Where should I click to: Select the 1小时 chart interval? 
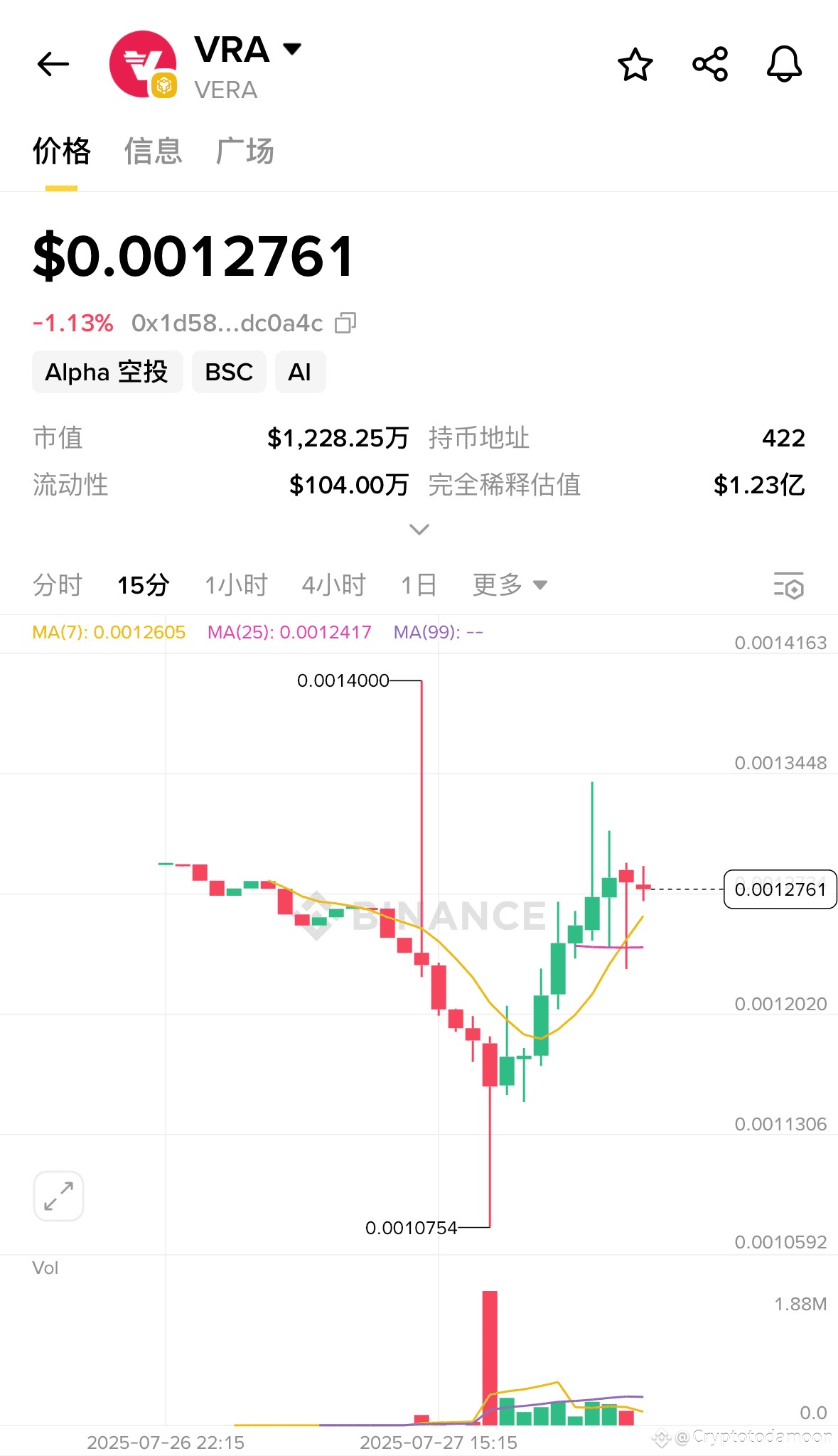pos(236,585)
